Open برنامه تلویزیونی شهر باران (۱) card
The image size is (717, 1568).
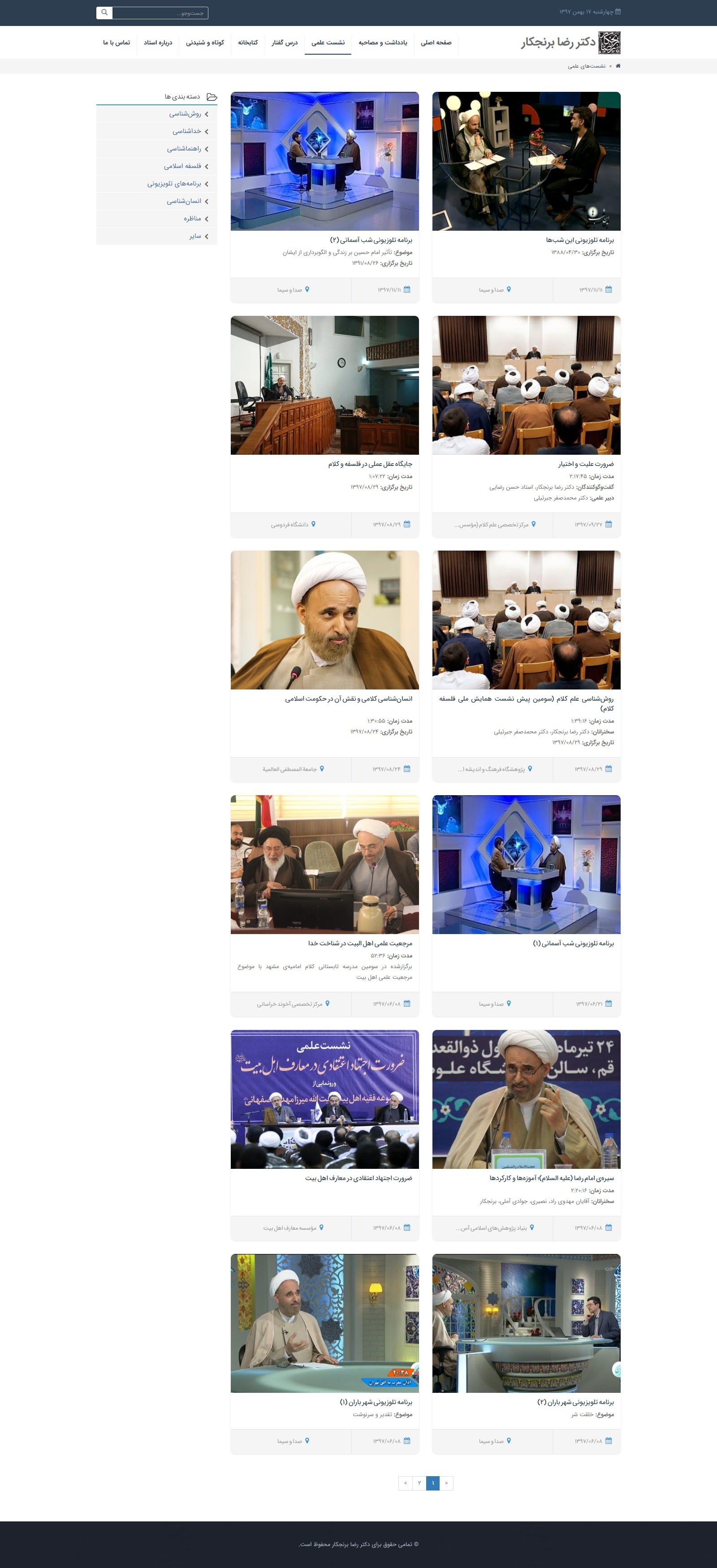click(376, 1402)
